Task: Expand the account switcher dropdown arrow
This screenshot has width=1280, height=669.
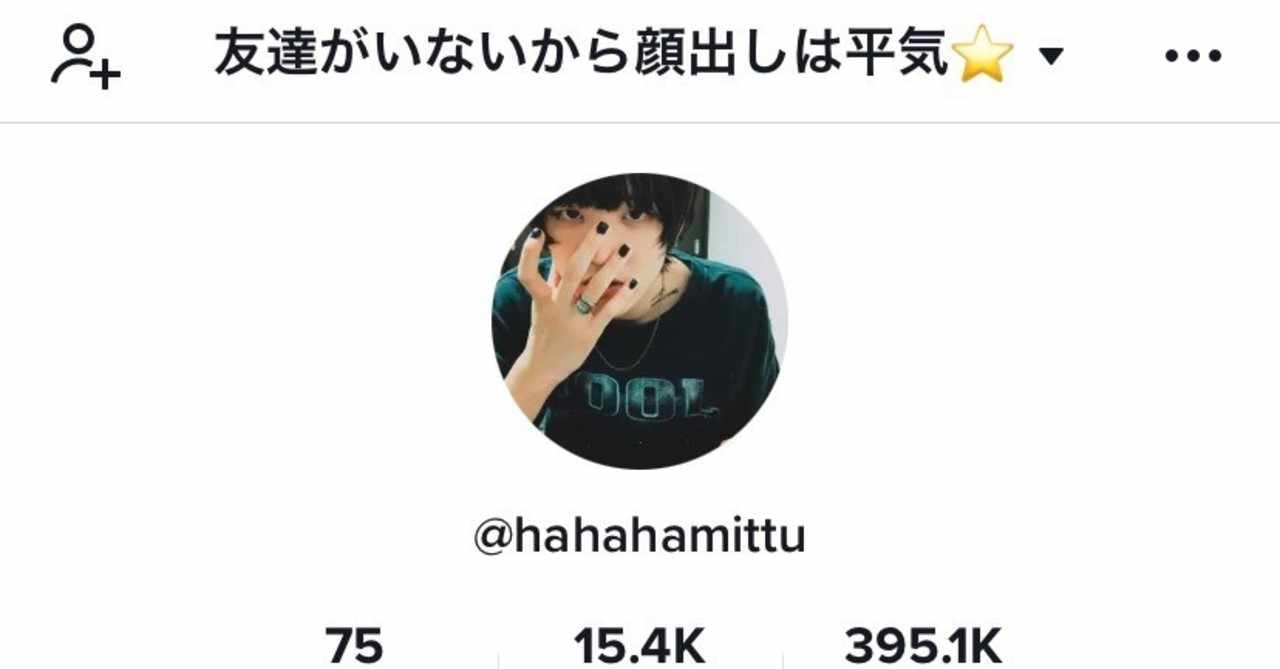Action: 1050,57
